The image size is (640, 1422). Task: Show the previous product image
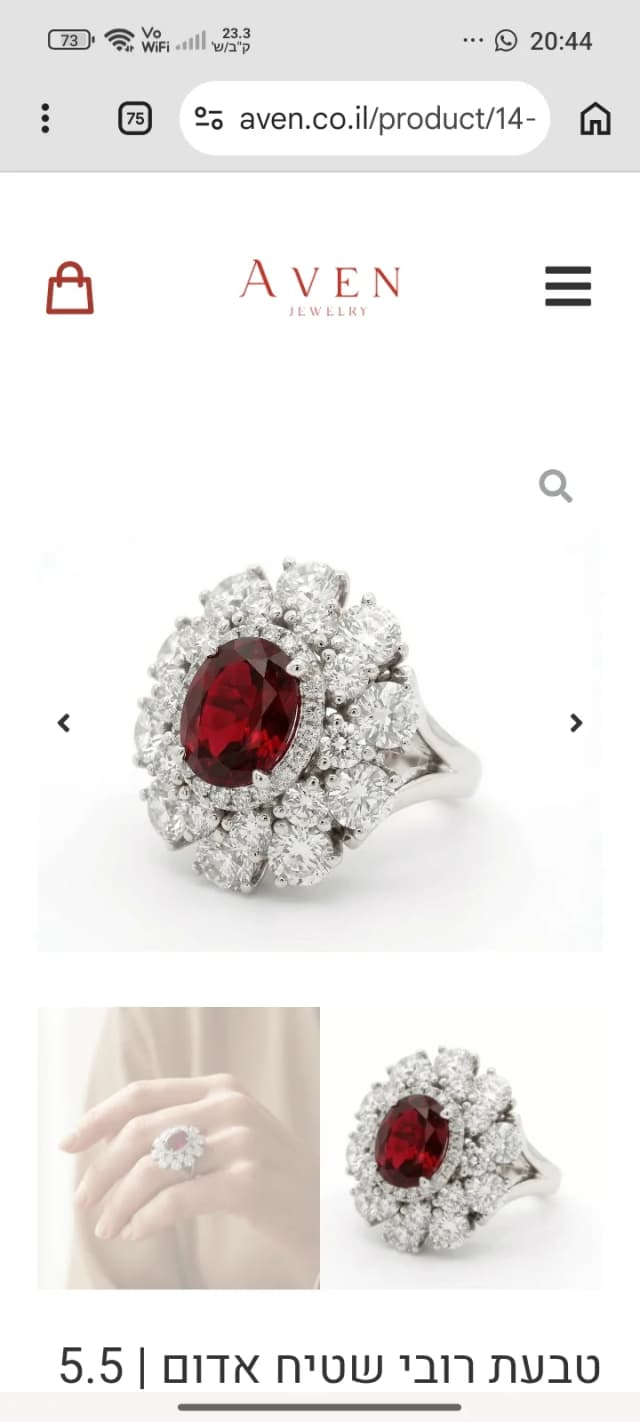64,722
